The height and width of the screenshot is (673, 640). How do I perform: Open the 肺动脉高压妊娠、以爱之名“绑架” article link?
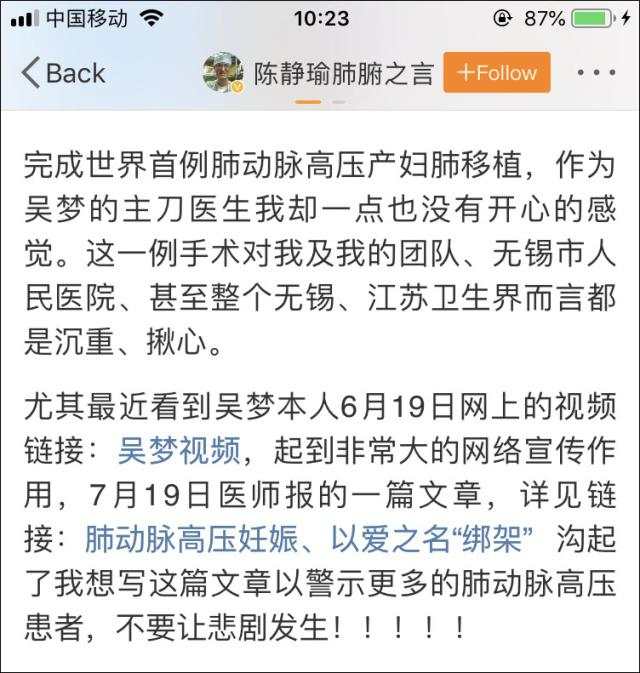(x=311, y=541)
